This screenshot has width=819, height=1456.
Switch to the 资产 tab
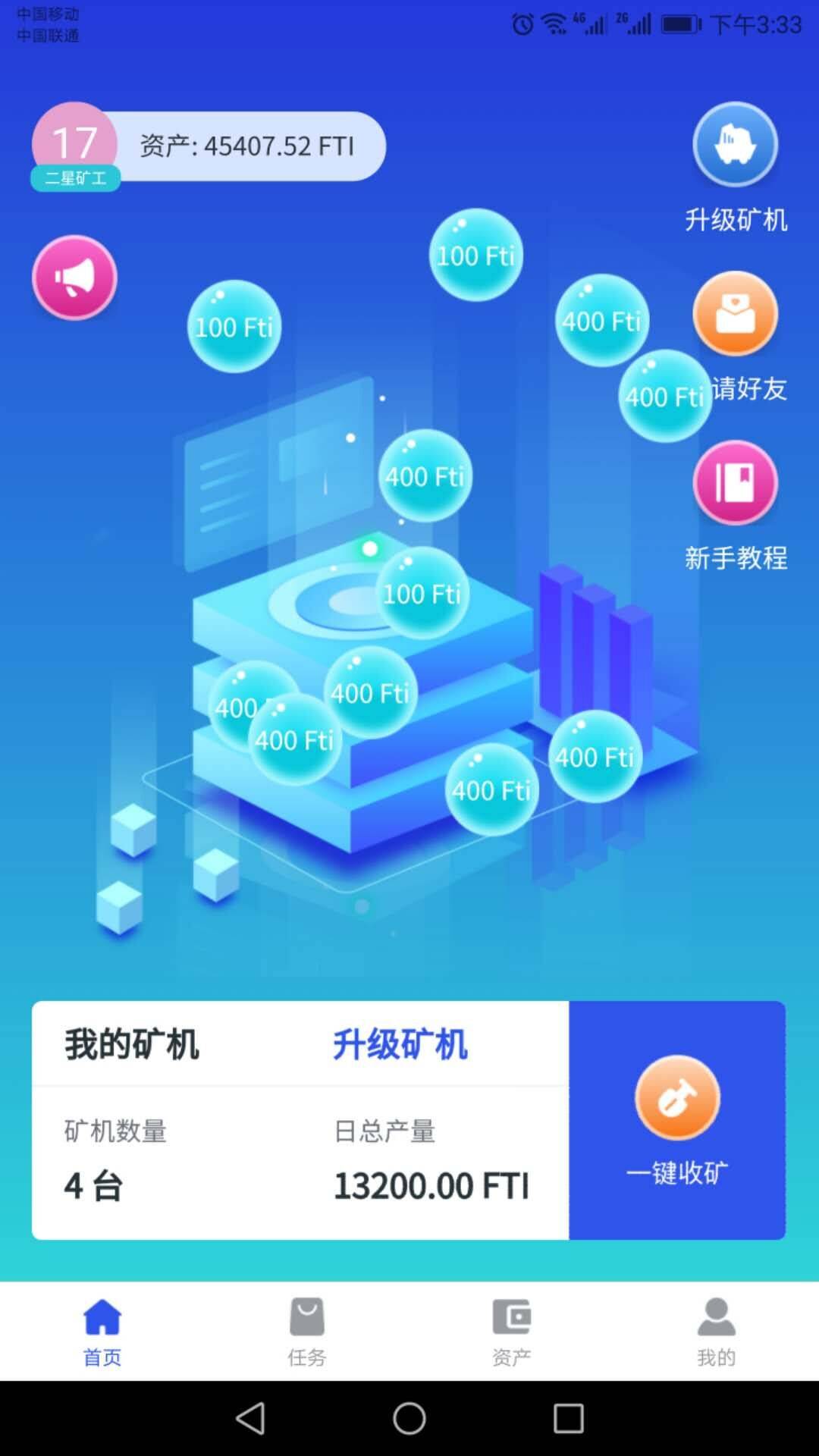[x=512, y=1332]
